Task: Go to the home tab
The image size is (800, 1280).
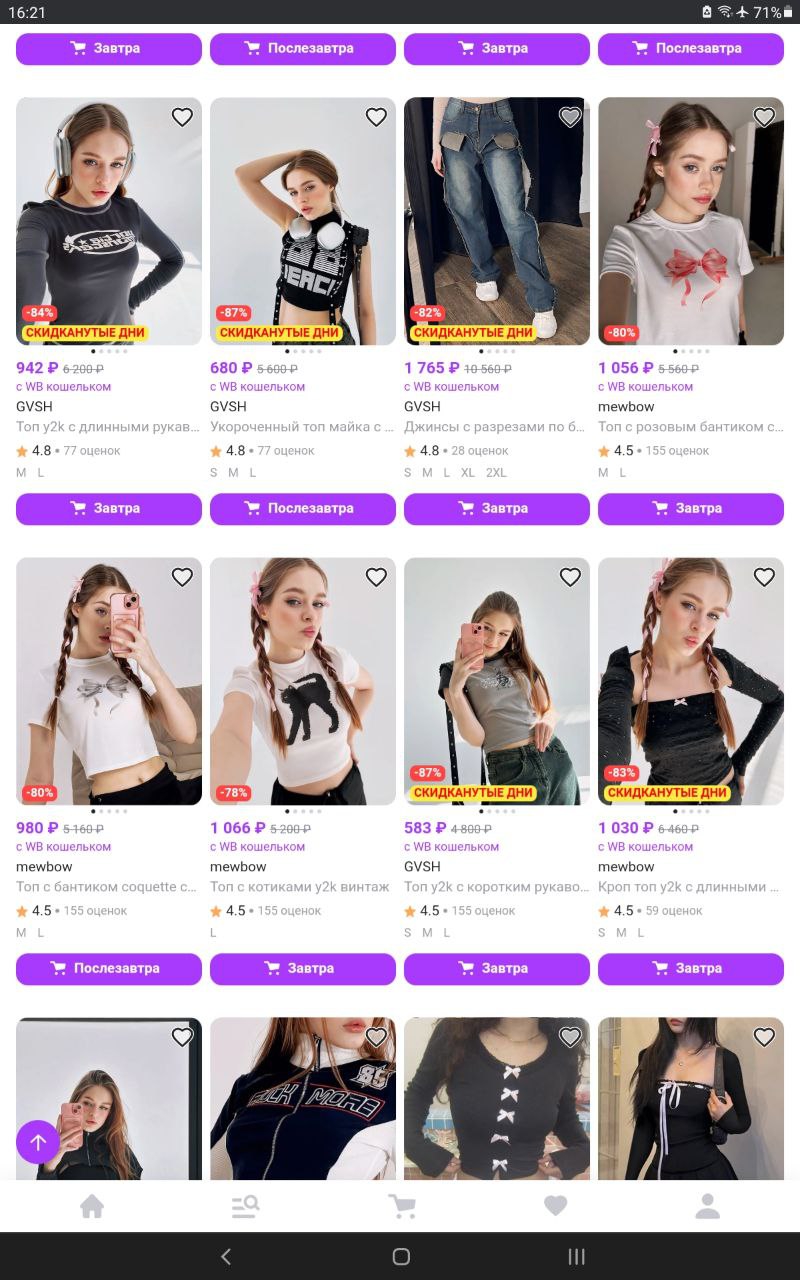Action: (92, 1207)
